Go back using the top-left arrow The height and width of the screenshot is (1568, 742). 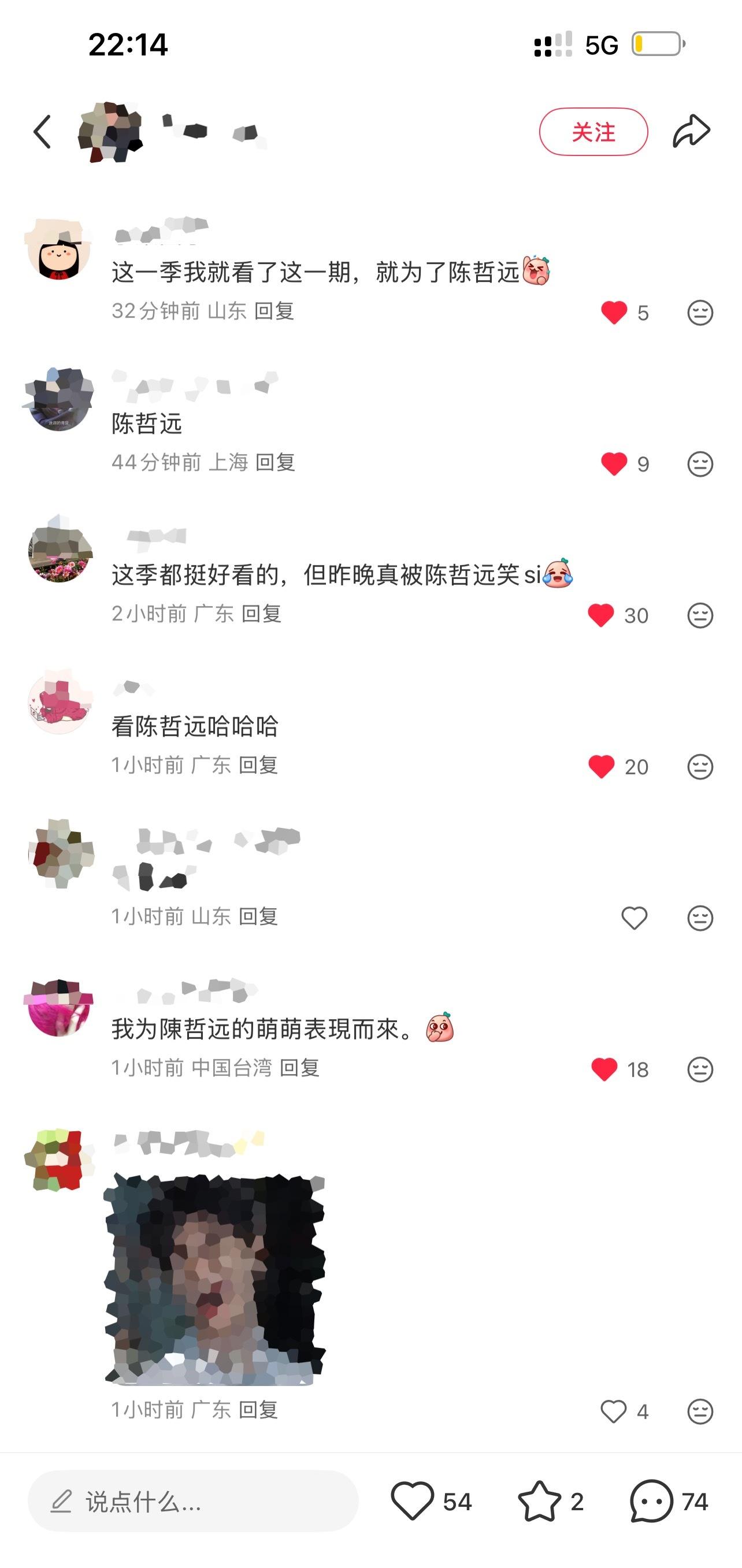point(42,132)
